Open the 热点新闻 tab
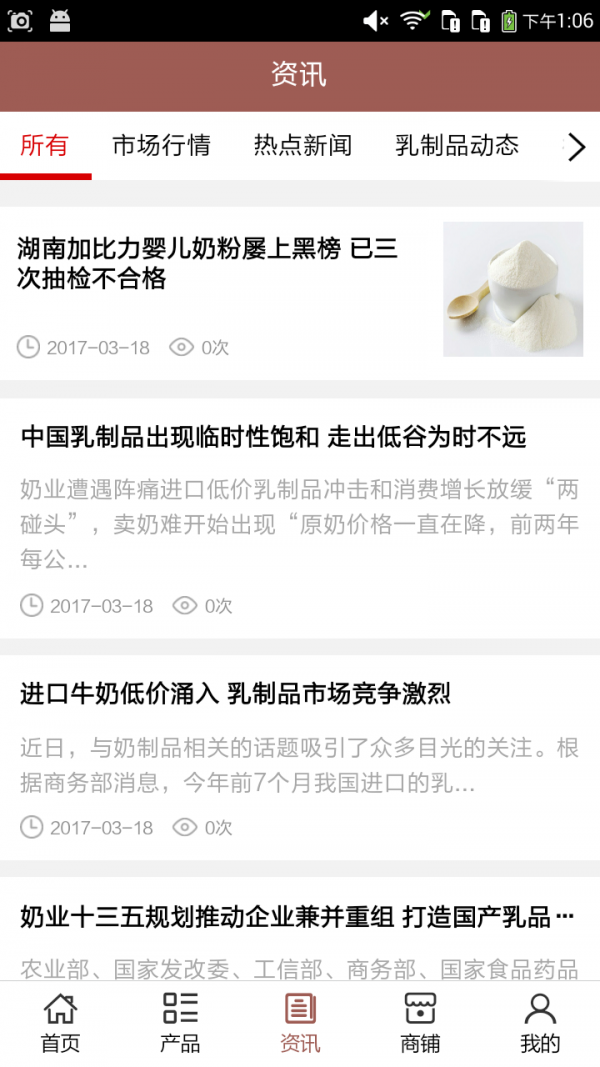600x1067 pixels. tap(302, 146)
